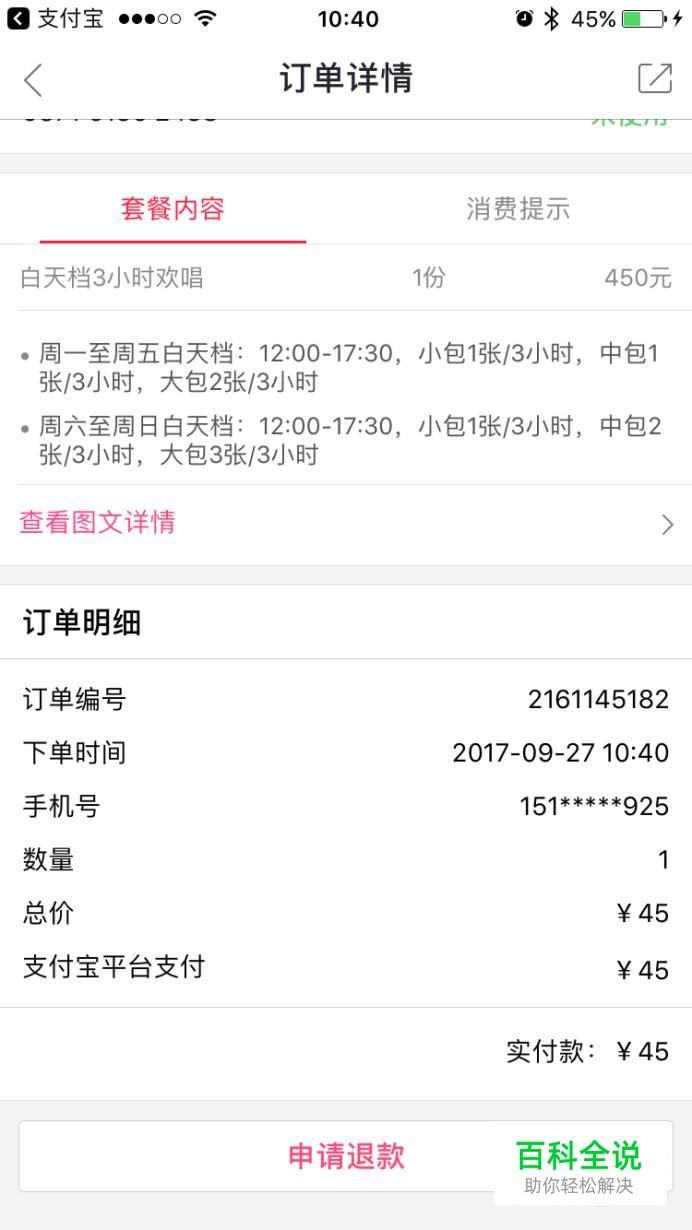Tap 申请退款 to request a refund
Screen dimensions: 692x1230
(x=346, y=1156)
